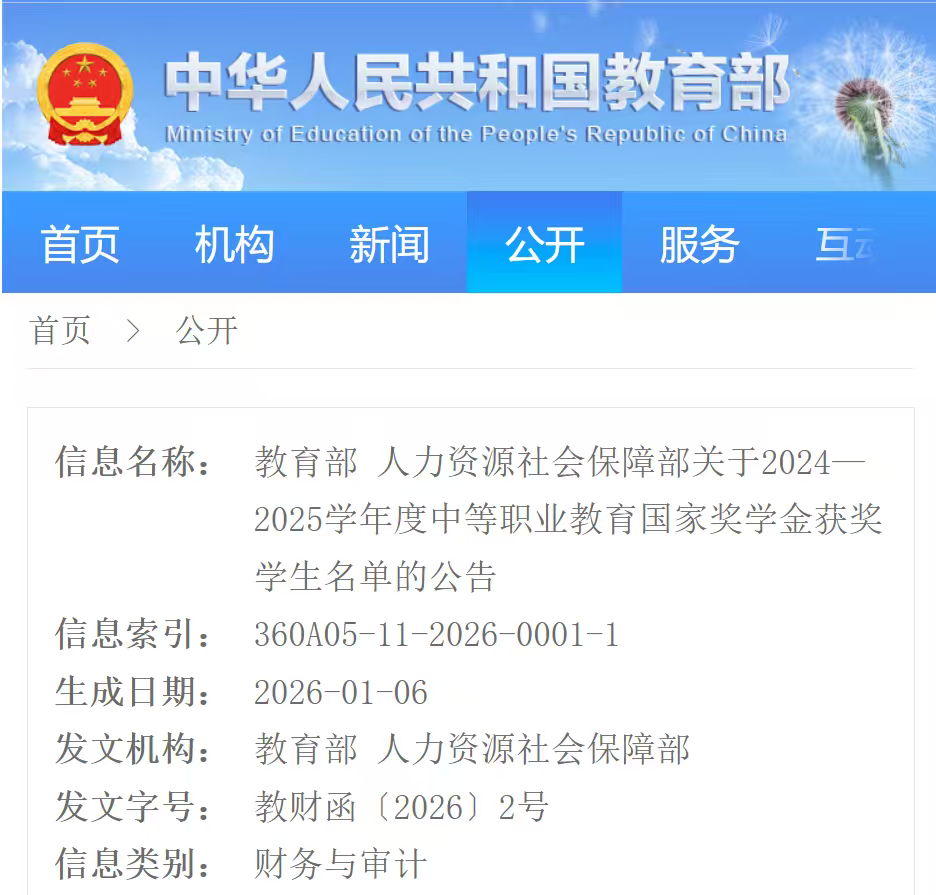Open the 机构 navigation tab
Viewport: 936px width, 895px height.
click(234, 244)
